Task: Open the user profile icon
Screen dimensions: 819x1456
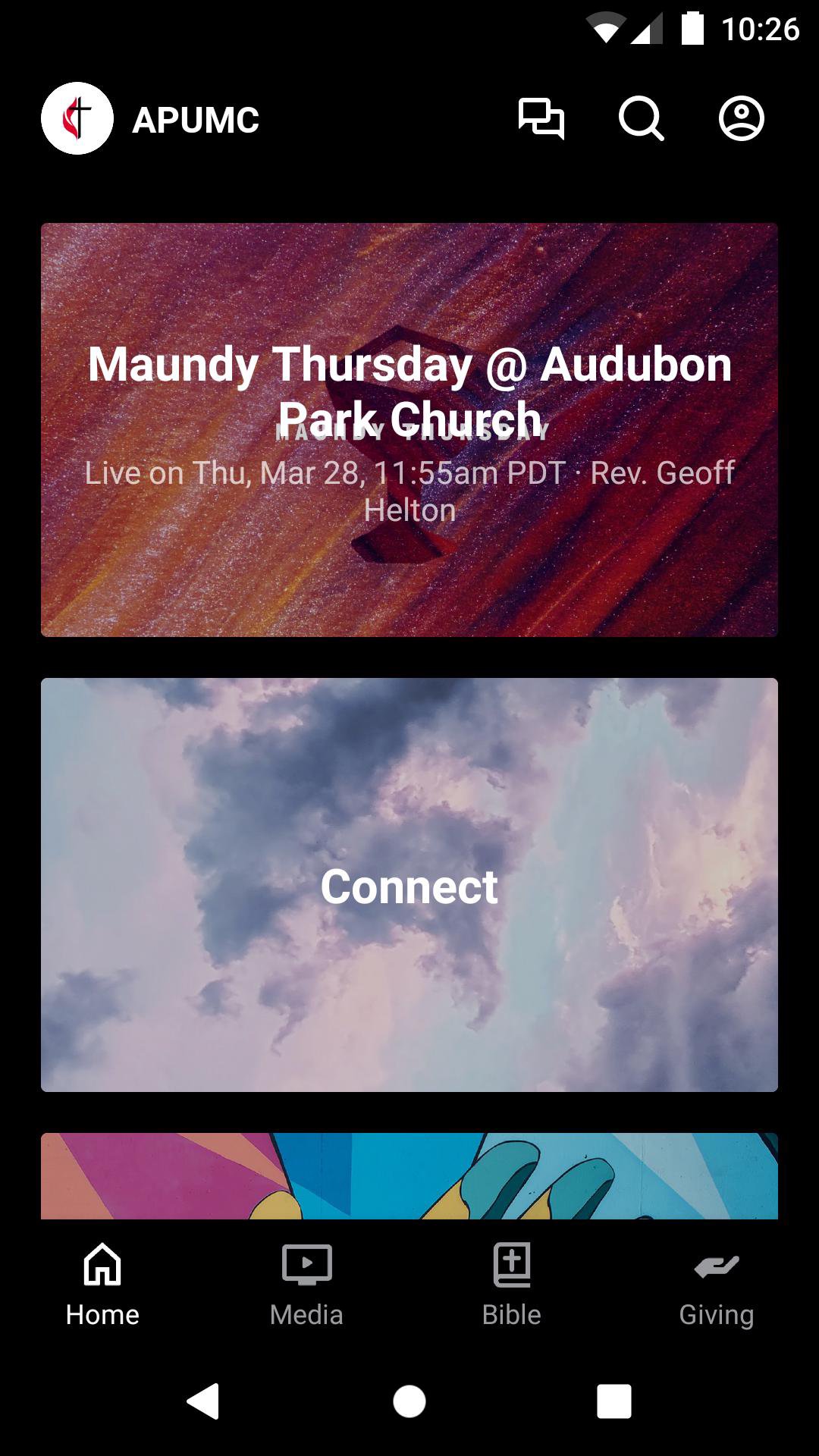Action: point(741,119)
